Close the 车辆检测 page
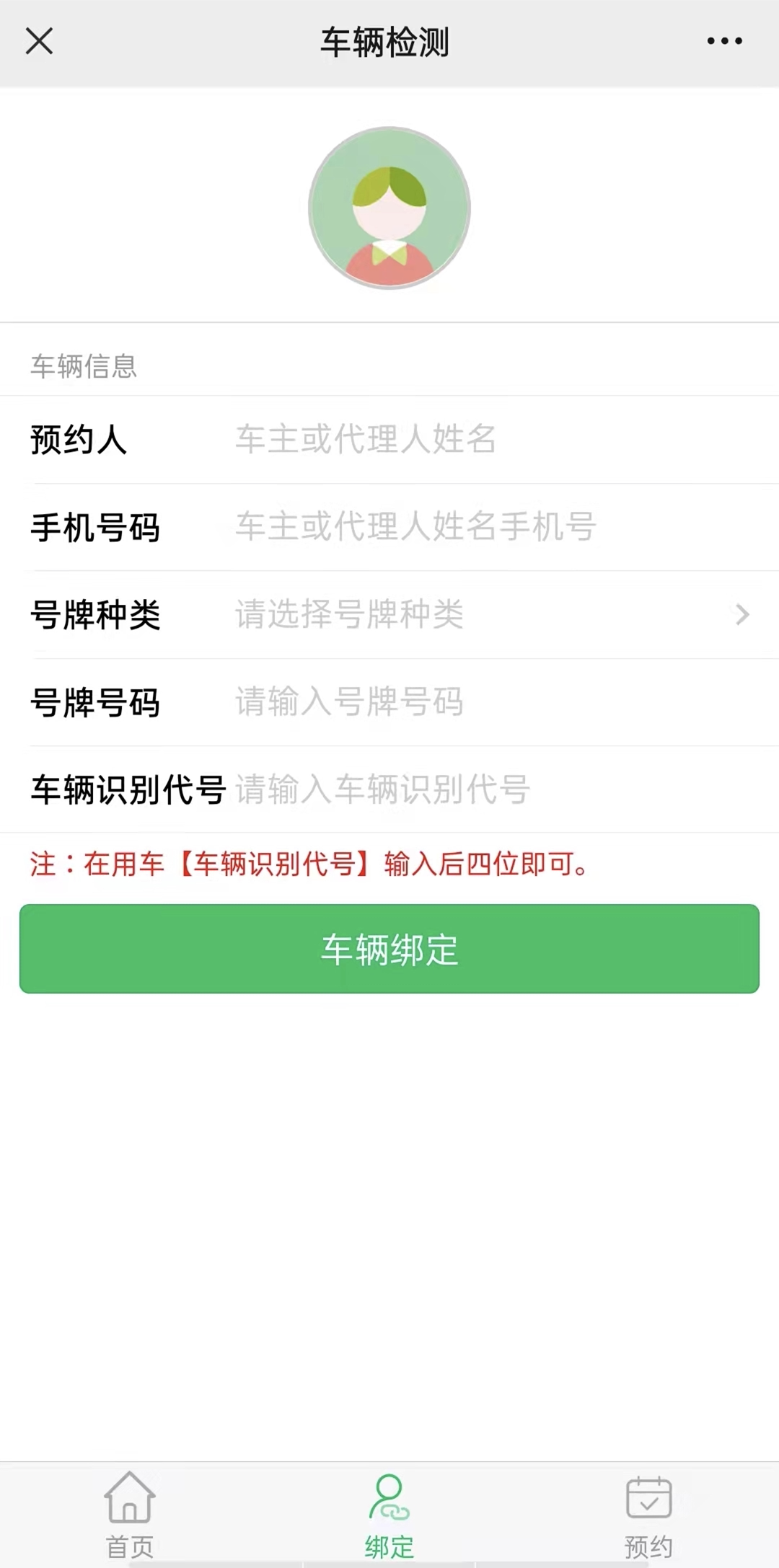 point(40,41)
